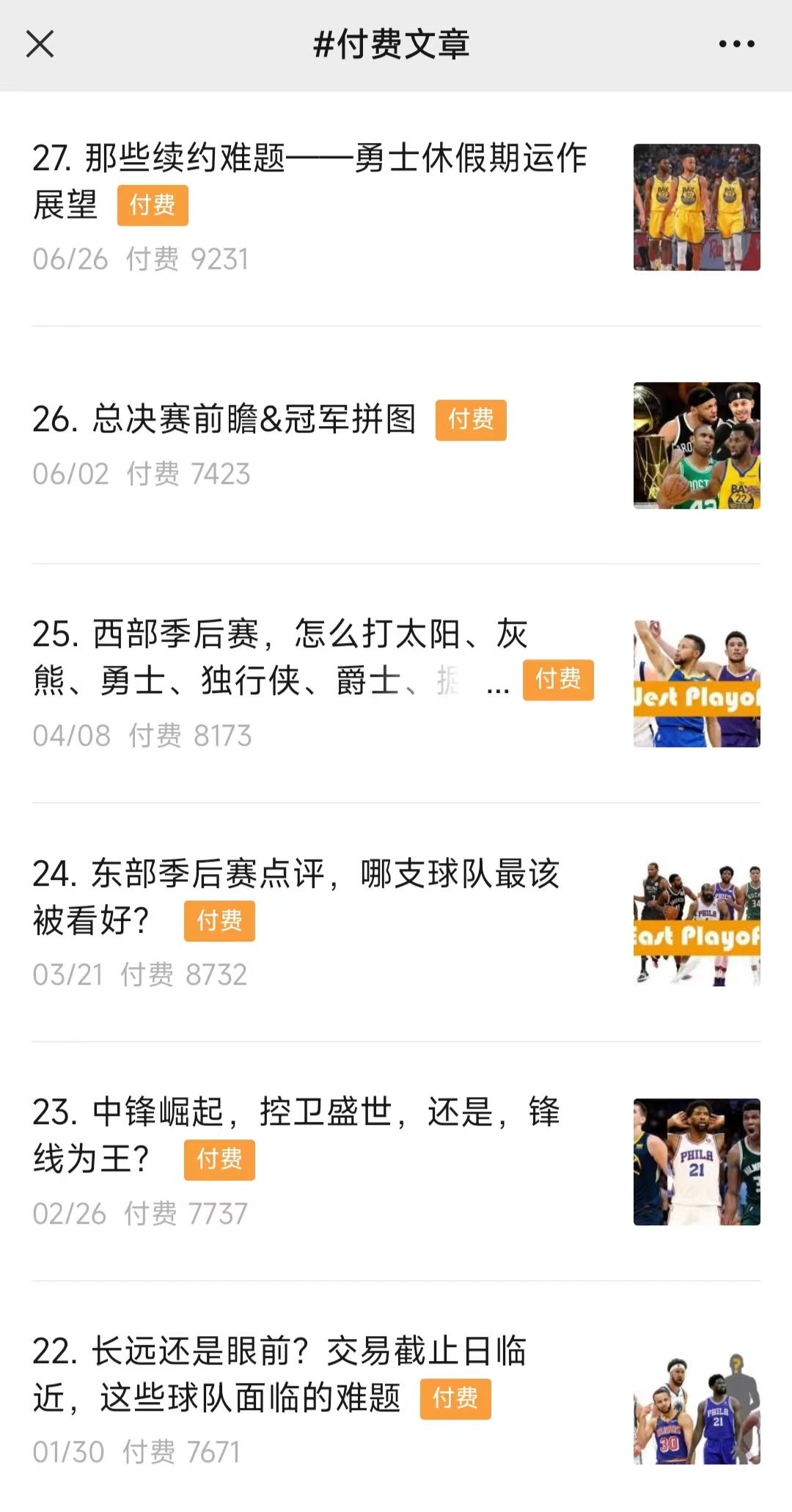The image size is (792, 1512).
Task: Tap the 付费 badge on article 27
Action: tap(152, 206)
